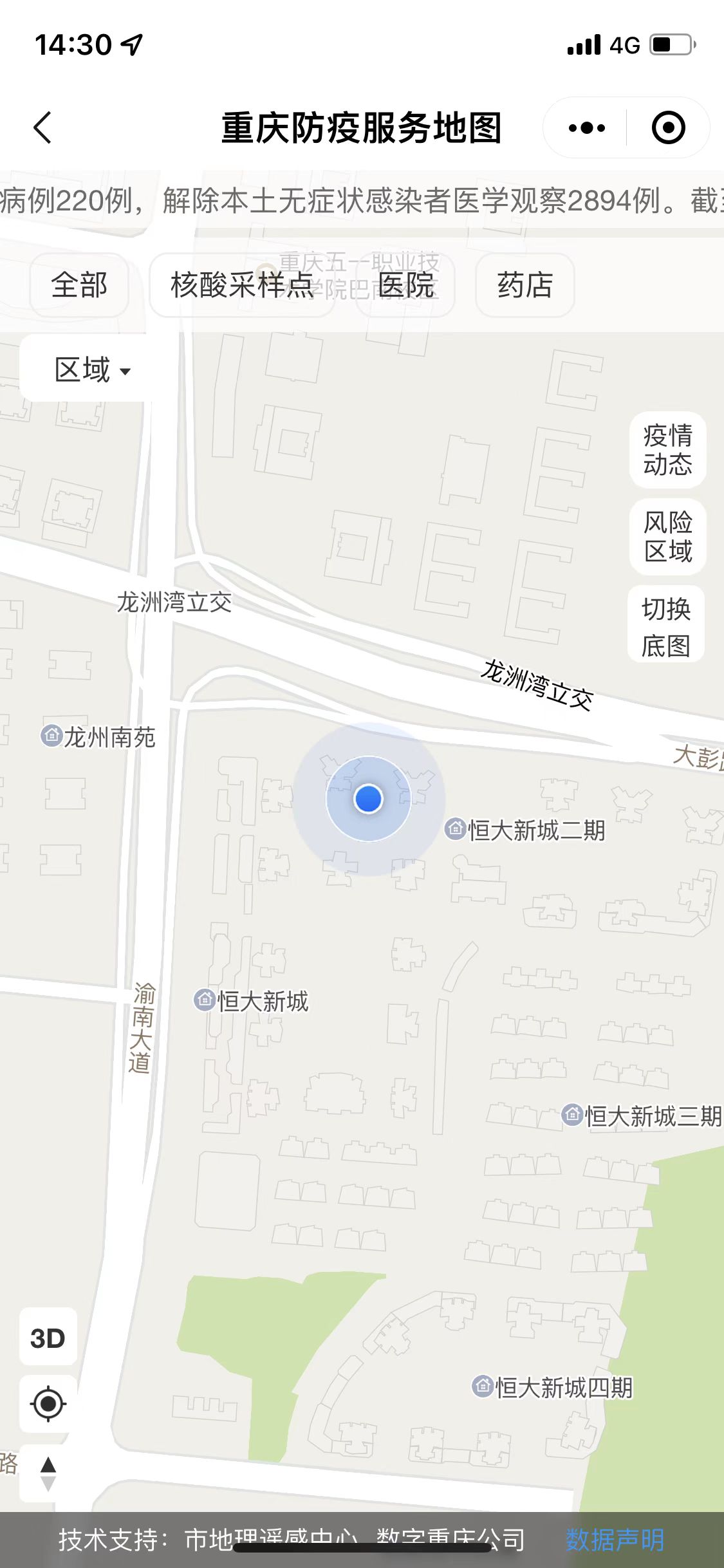Open 疫情动态 panel
This screenshot has height=1568, width=724.
pos(667,449)
